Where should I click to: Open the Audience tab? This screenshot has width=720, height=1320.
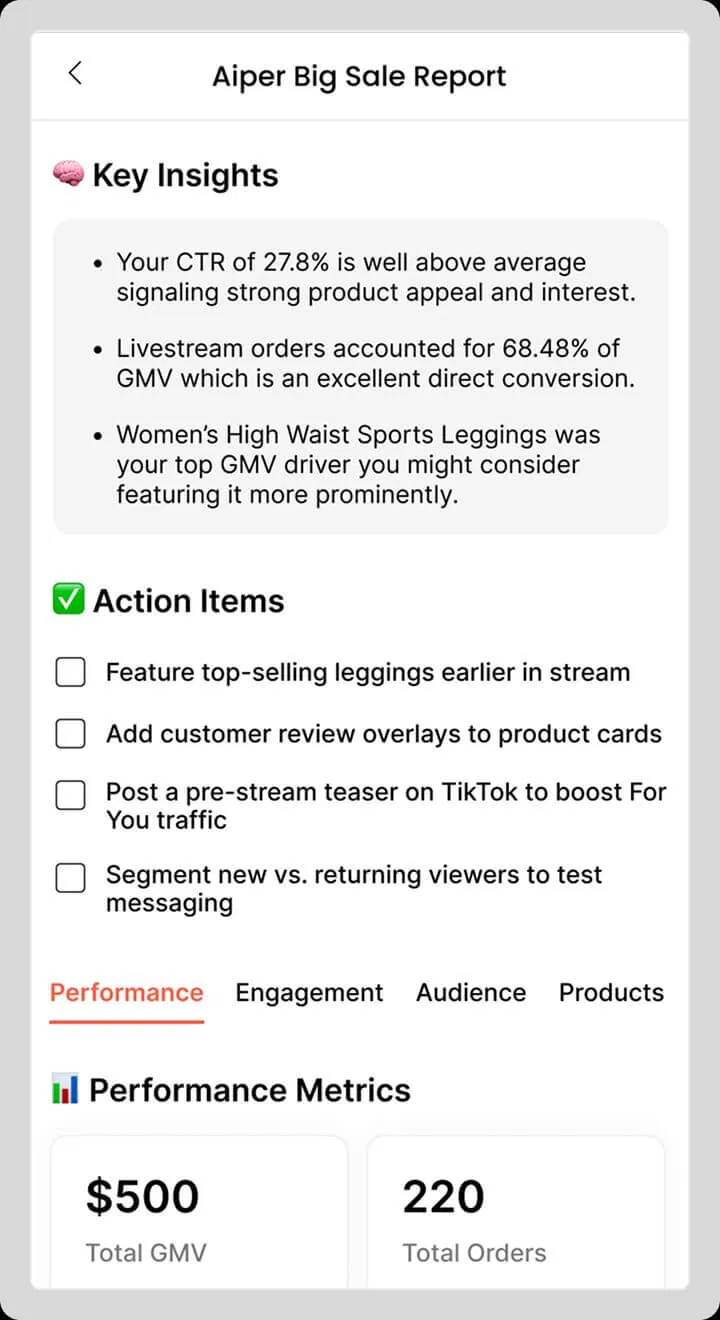point(471,993)
